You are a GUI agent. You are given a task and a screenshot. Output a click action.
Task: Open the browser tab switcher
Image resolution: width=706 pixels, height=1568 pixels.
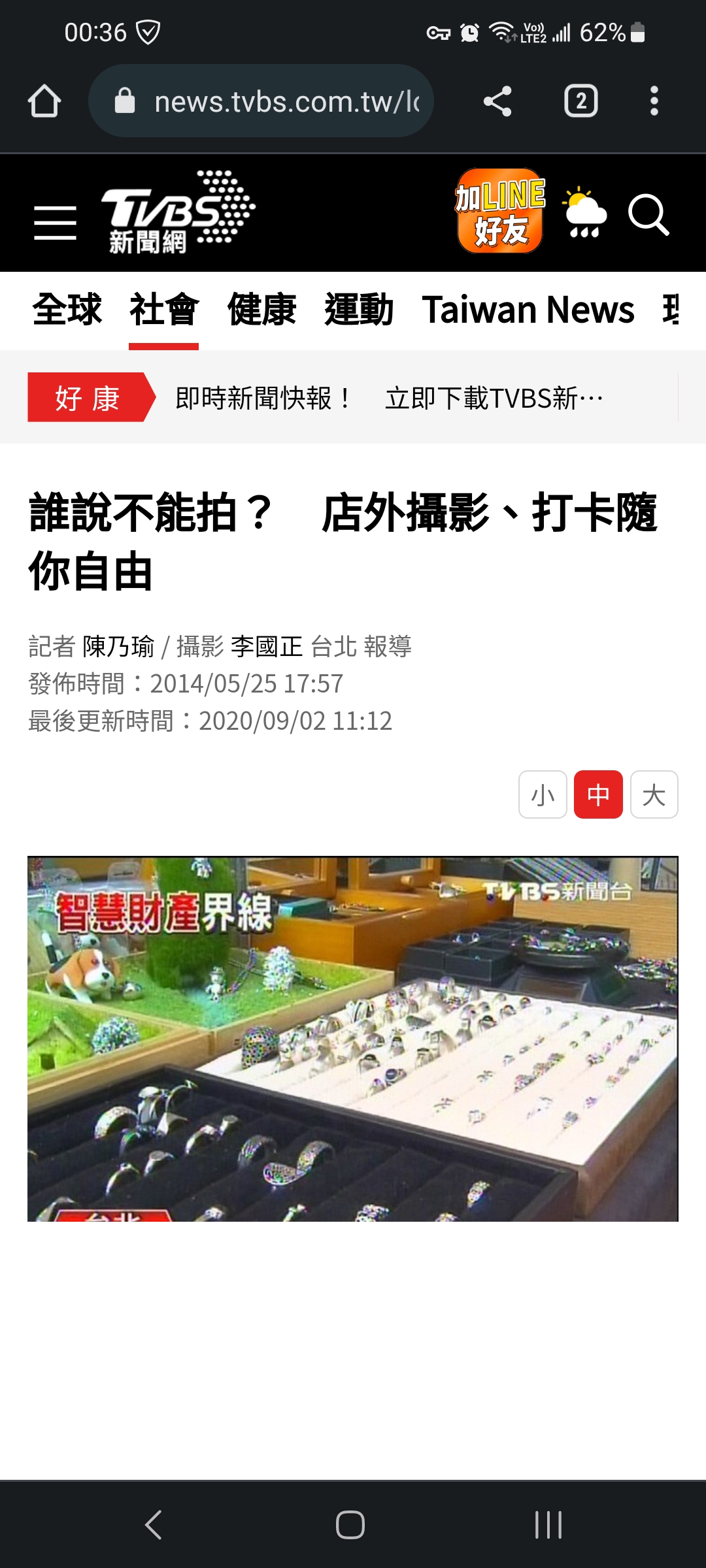pos(580,101)
